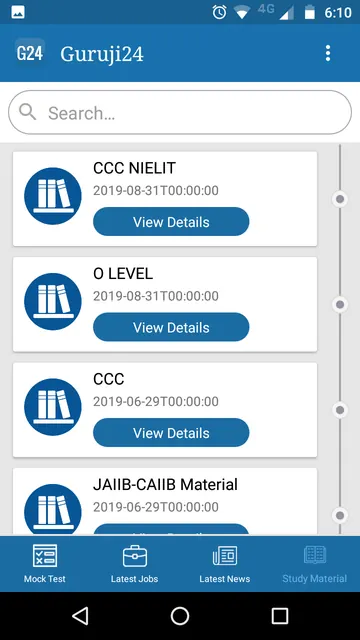View Details for CCC NIELIT
This screenshot has width=360, height=640.
pos(171,222)
